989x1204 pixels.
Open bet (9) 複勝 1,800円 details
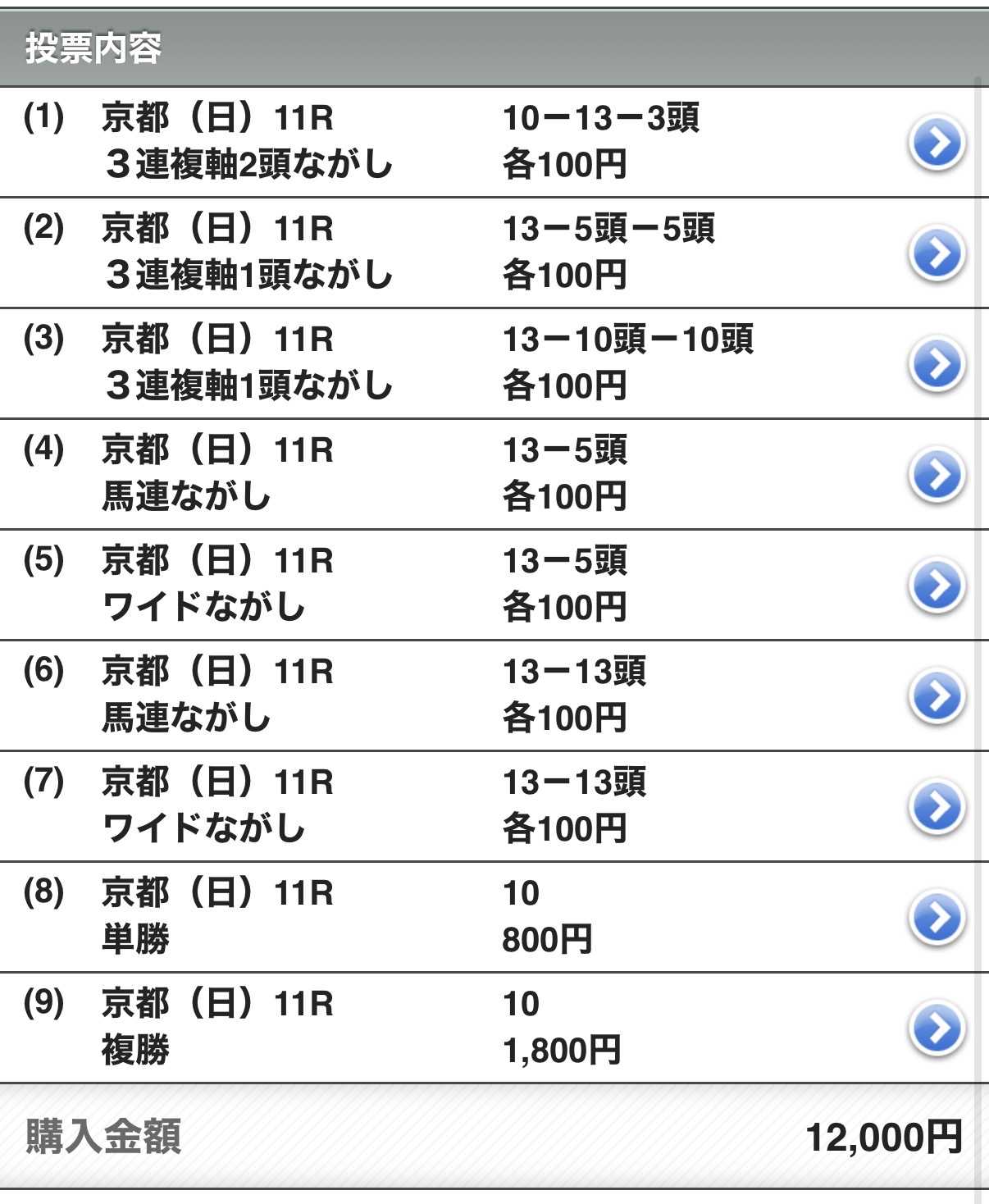click(x=937, y=1028)
